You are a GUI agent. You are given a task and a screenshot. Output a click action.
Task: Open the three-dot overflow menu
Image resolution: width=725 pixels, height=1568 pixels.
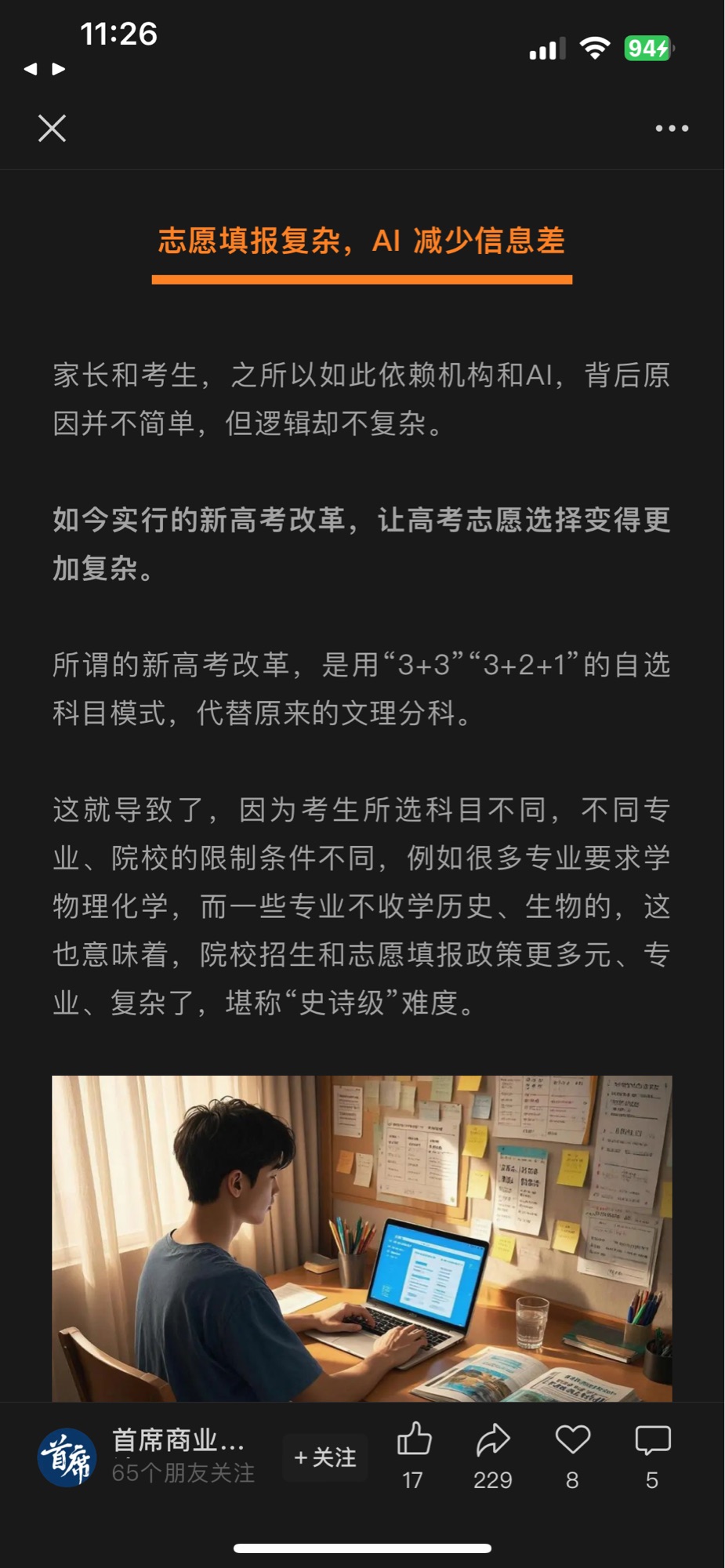tap(672, 129)
